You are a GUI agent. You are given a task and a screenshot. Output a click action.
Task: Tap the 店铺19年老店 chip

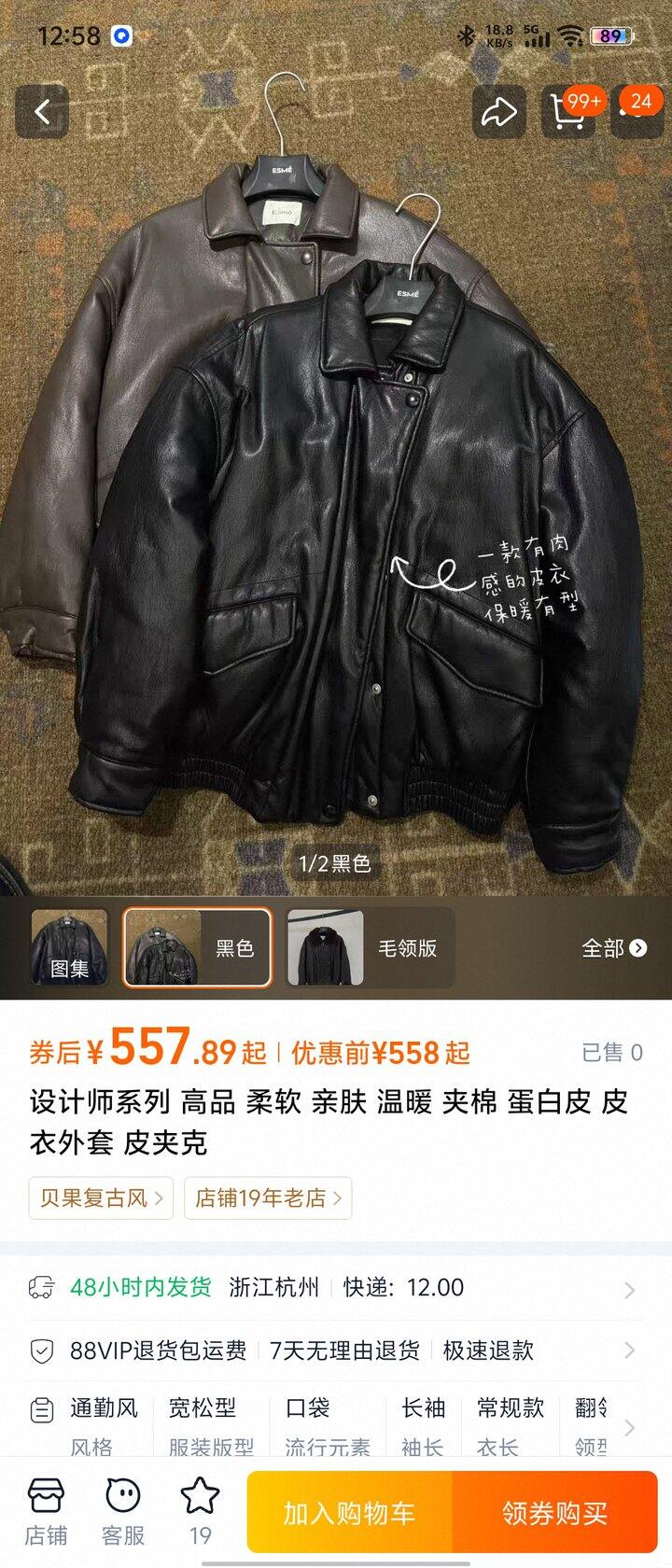coord(268,1197)
